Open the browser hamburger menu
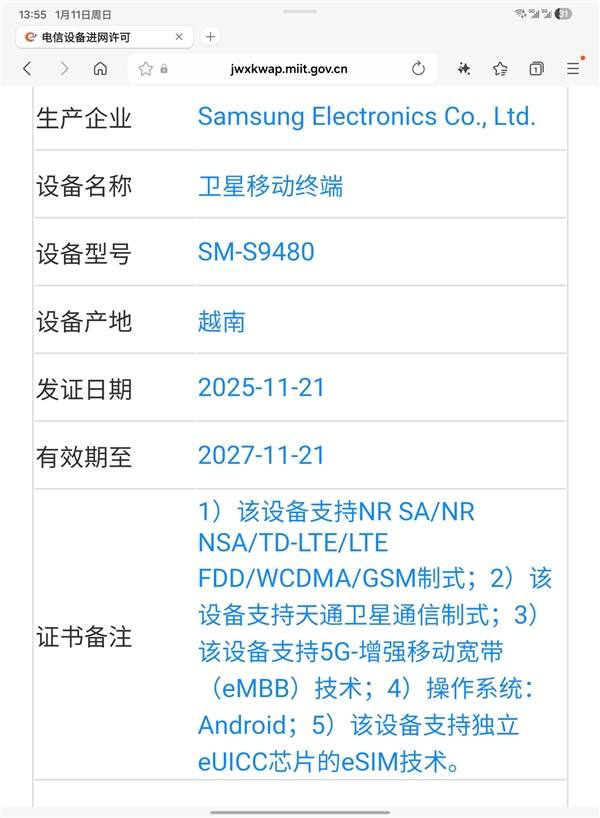Screen dimensions: 600x818 (573, 69)
